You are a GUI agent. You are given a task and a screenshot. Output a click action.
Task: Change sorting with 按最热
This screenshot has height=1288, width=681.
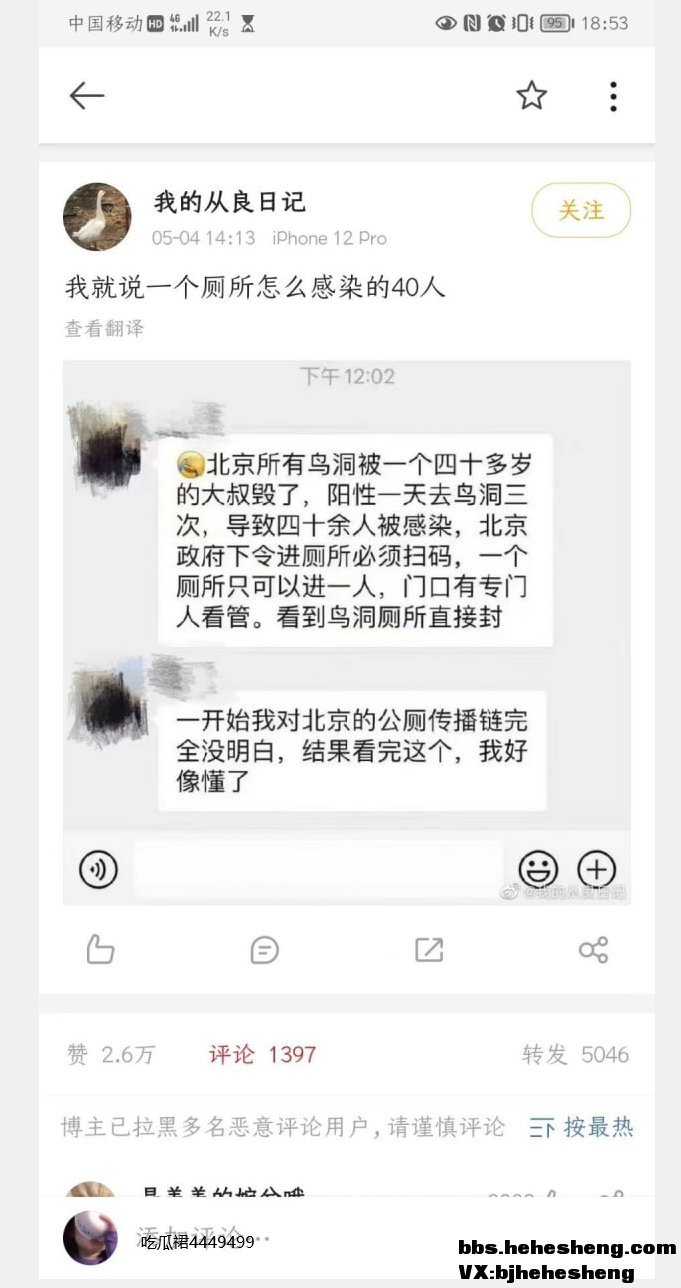[581, 1128]
